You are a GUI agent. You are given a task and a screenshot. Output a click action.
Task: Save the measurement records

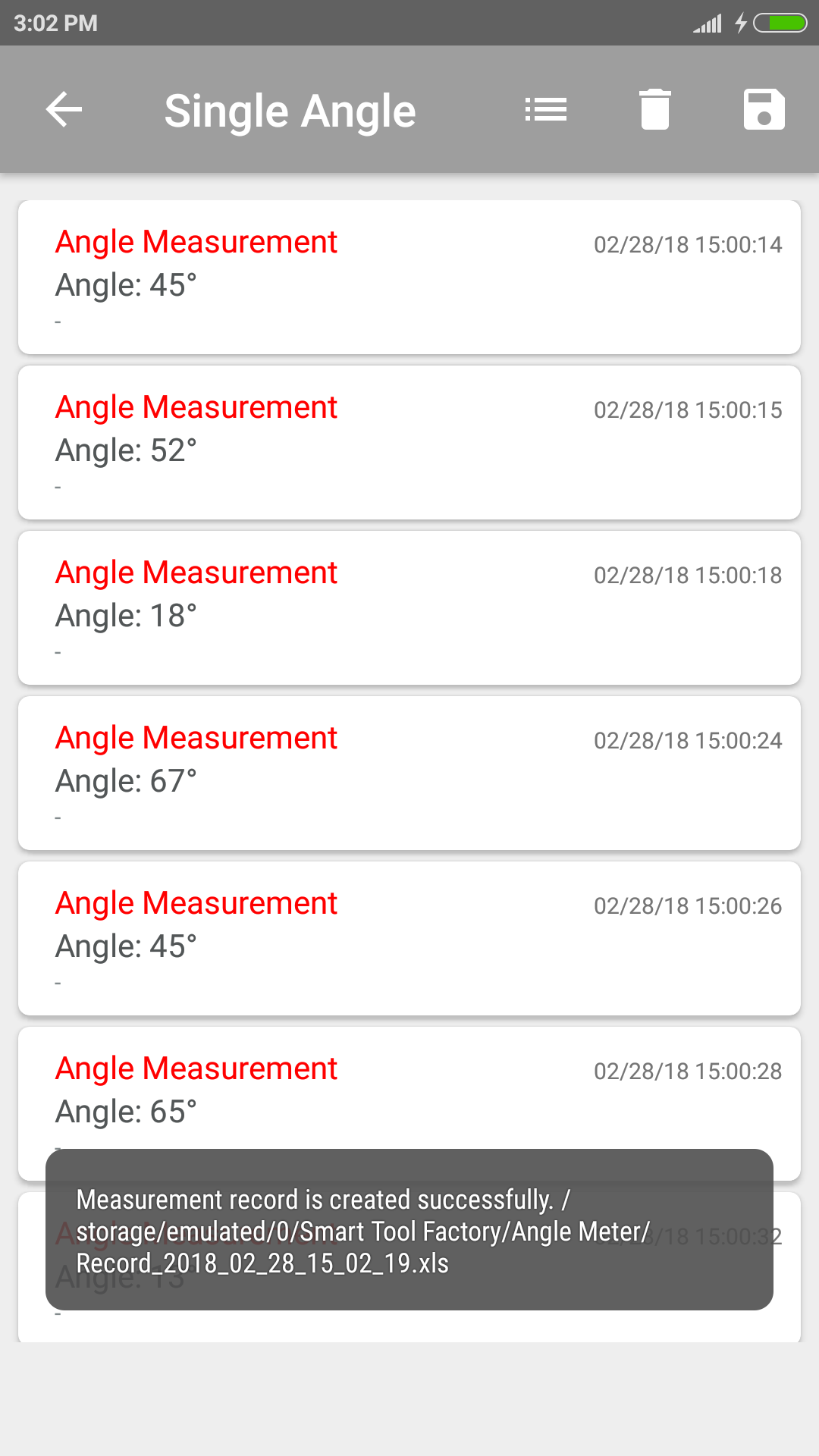(x=764, y=109)
